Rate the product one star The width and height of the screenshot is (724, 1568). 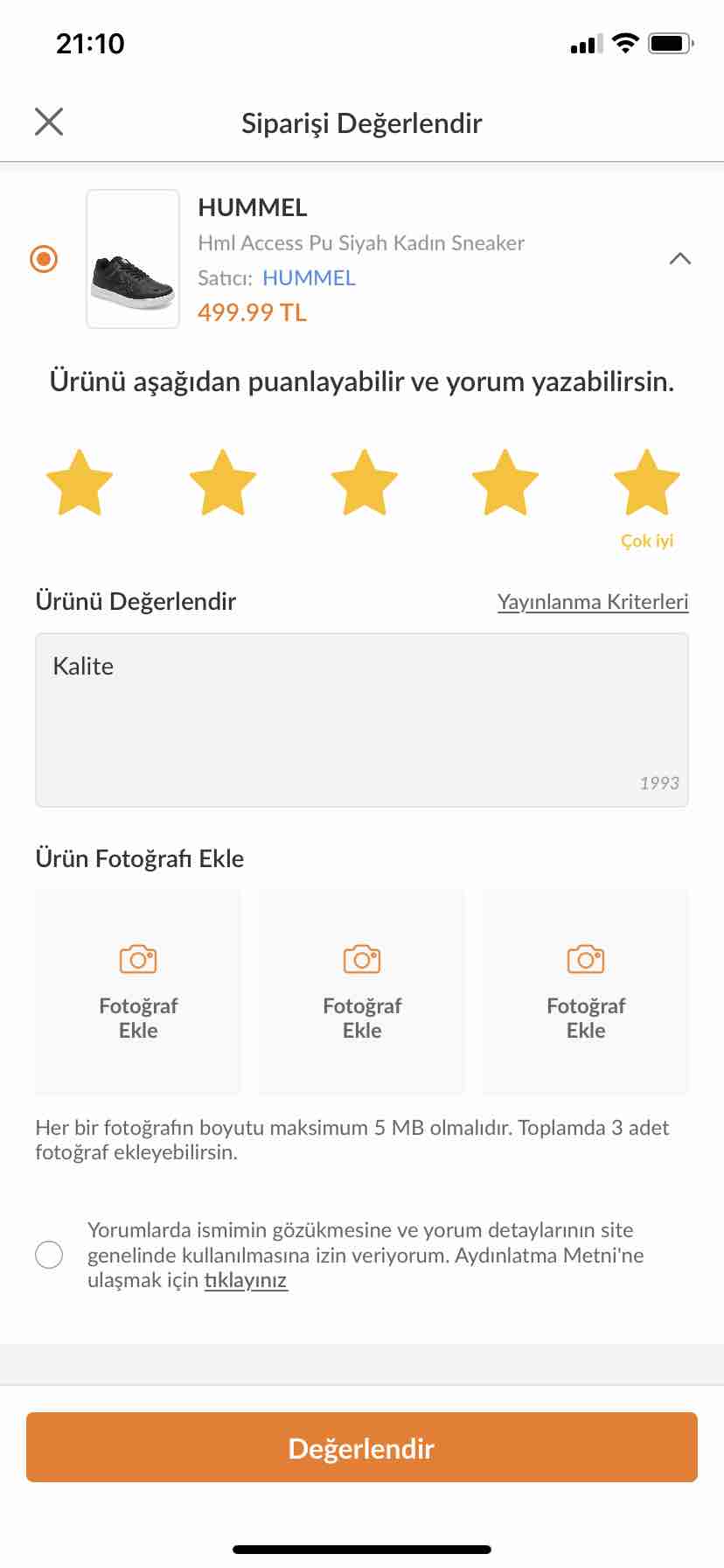click(80, 482)
